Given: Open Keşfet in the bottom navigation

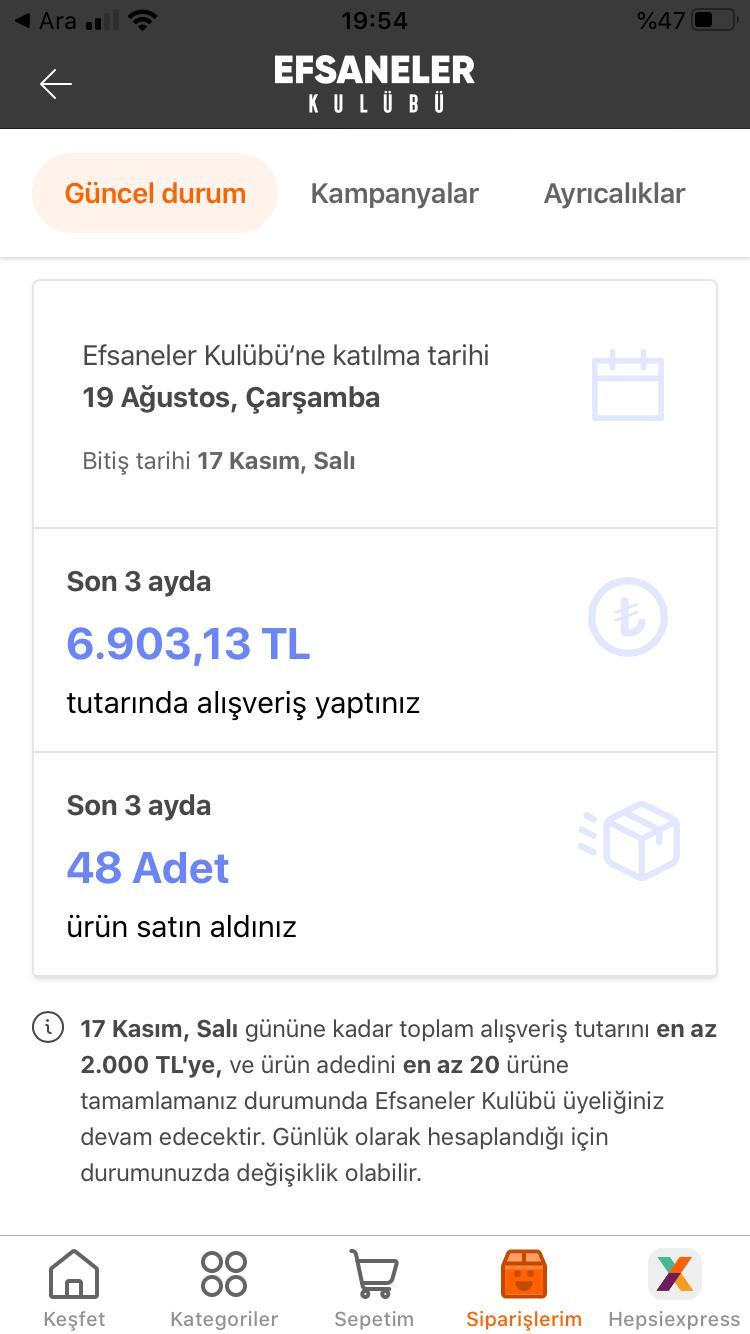Looking at the screenshot, I should [75, 1289].
